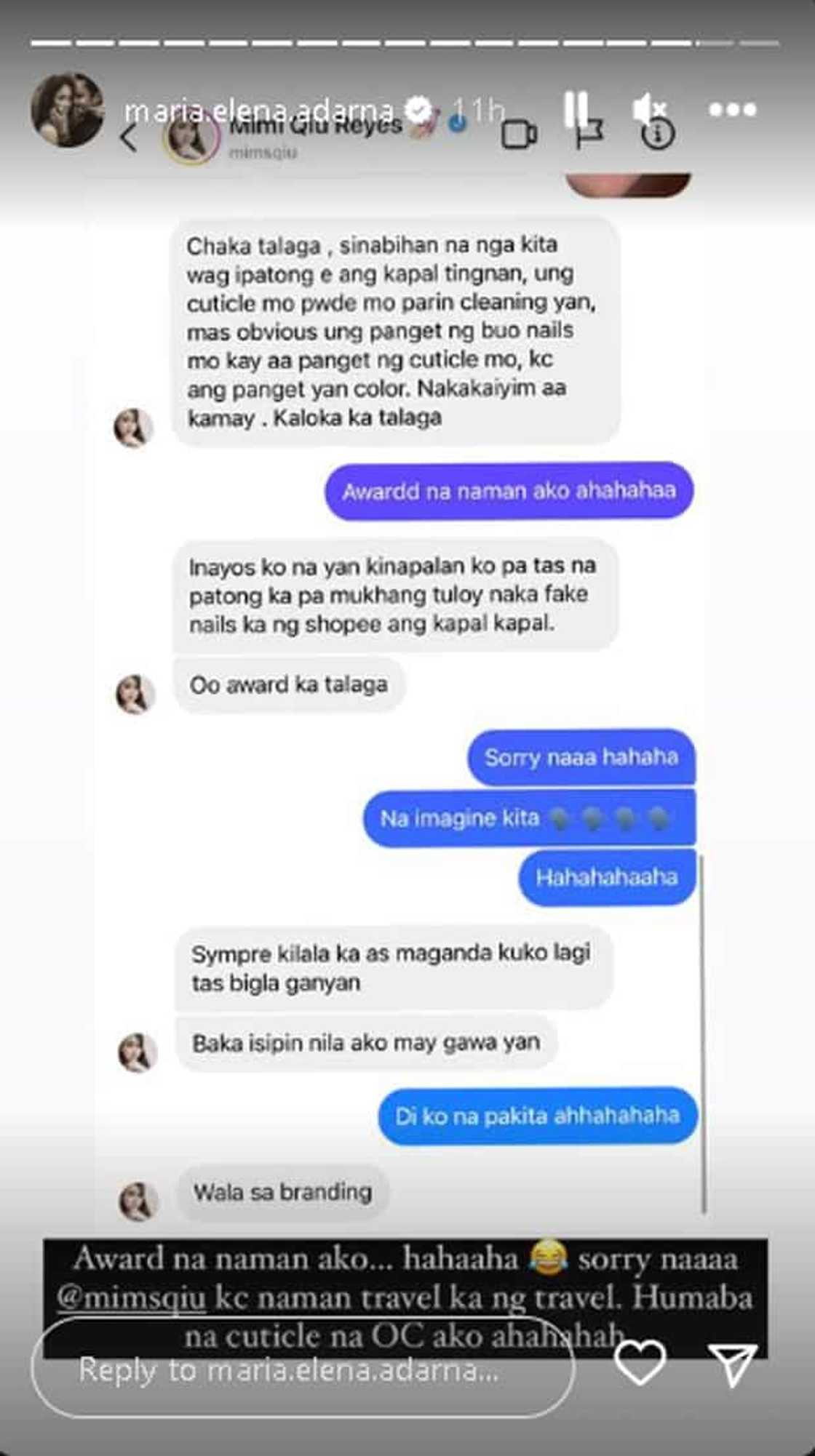This screenshot has width=815, height=1456.
Task: Open maria.elena.adarna username profile
Action: pos(258,111)
